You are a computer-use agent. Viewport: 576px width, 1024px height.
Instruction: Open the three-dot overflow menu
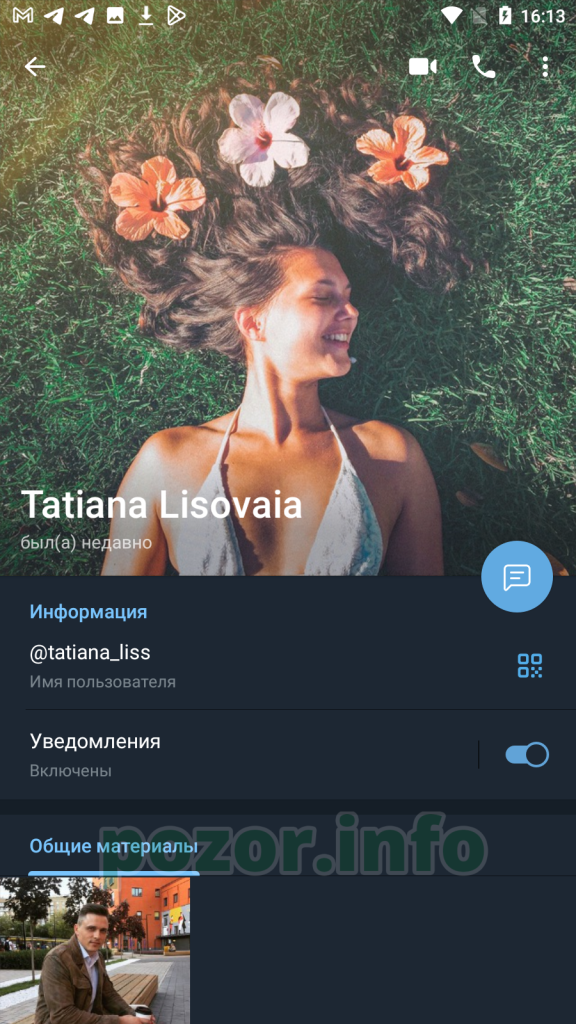point(545,67)
